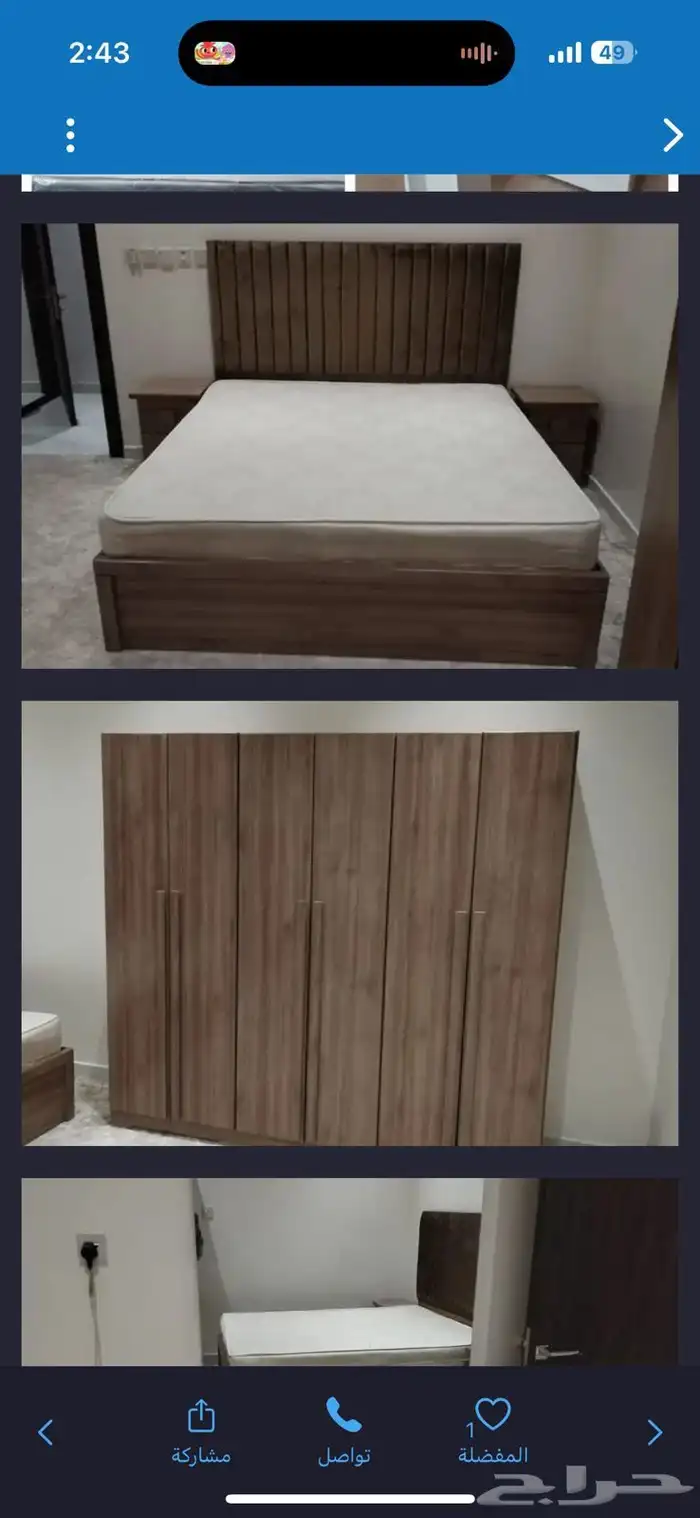The height and width of the screenshot is (1518, 700).
Task: Open the three-dot overflow menu
Action: tap(70, 135)
